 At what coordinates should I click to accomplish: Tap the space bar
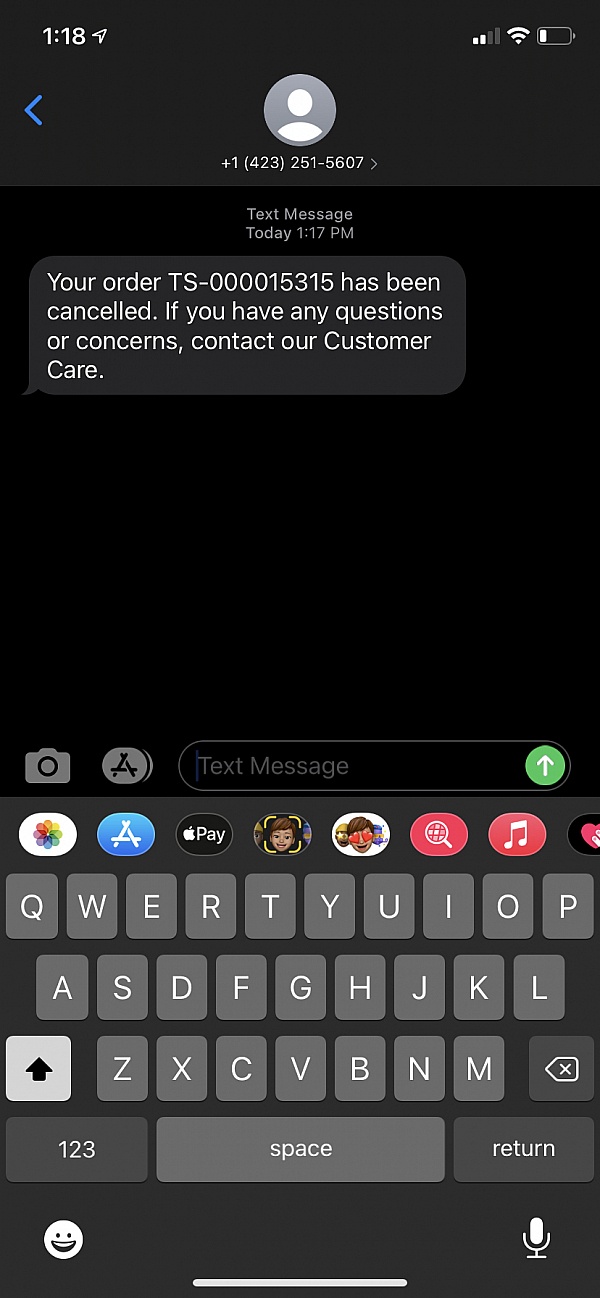300,1149
